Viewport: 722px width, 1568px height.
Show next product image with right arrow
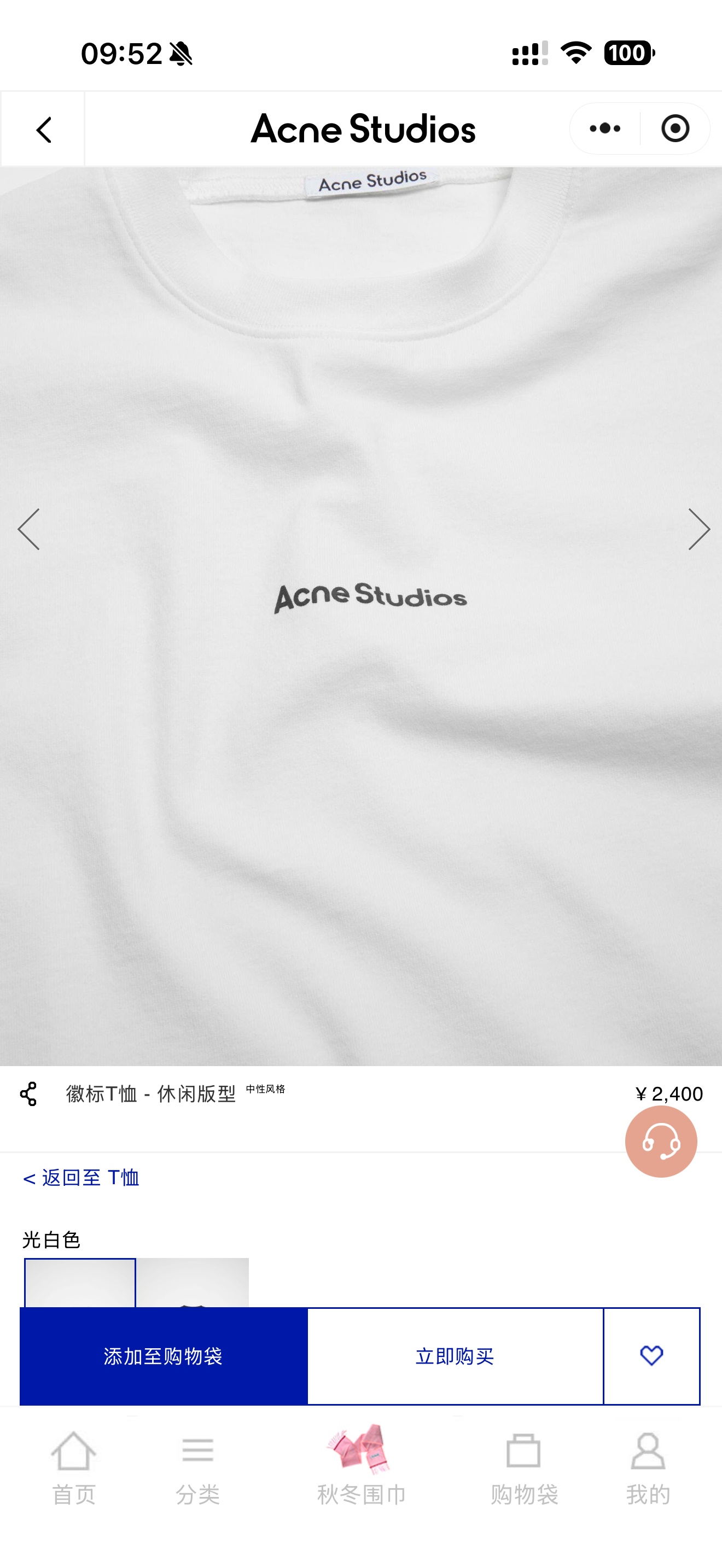pos(699,529)
